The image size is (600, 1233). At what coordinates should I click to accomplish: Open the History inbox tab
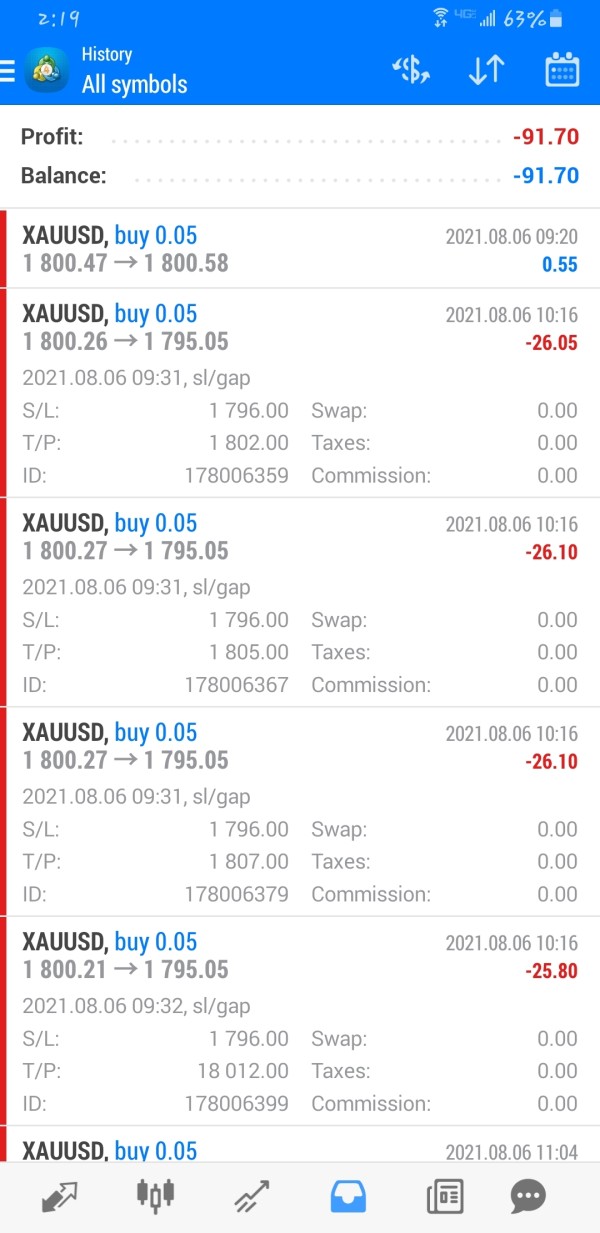point(348,1196)
